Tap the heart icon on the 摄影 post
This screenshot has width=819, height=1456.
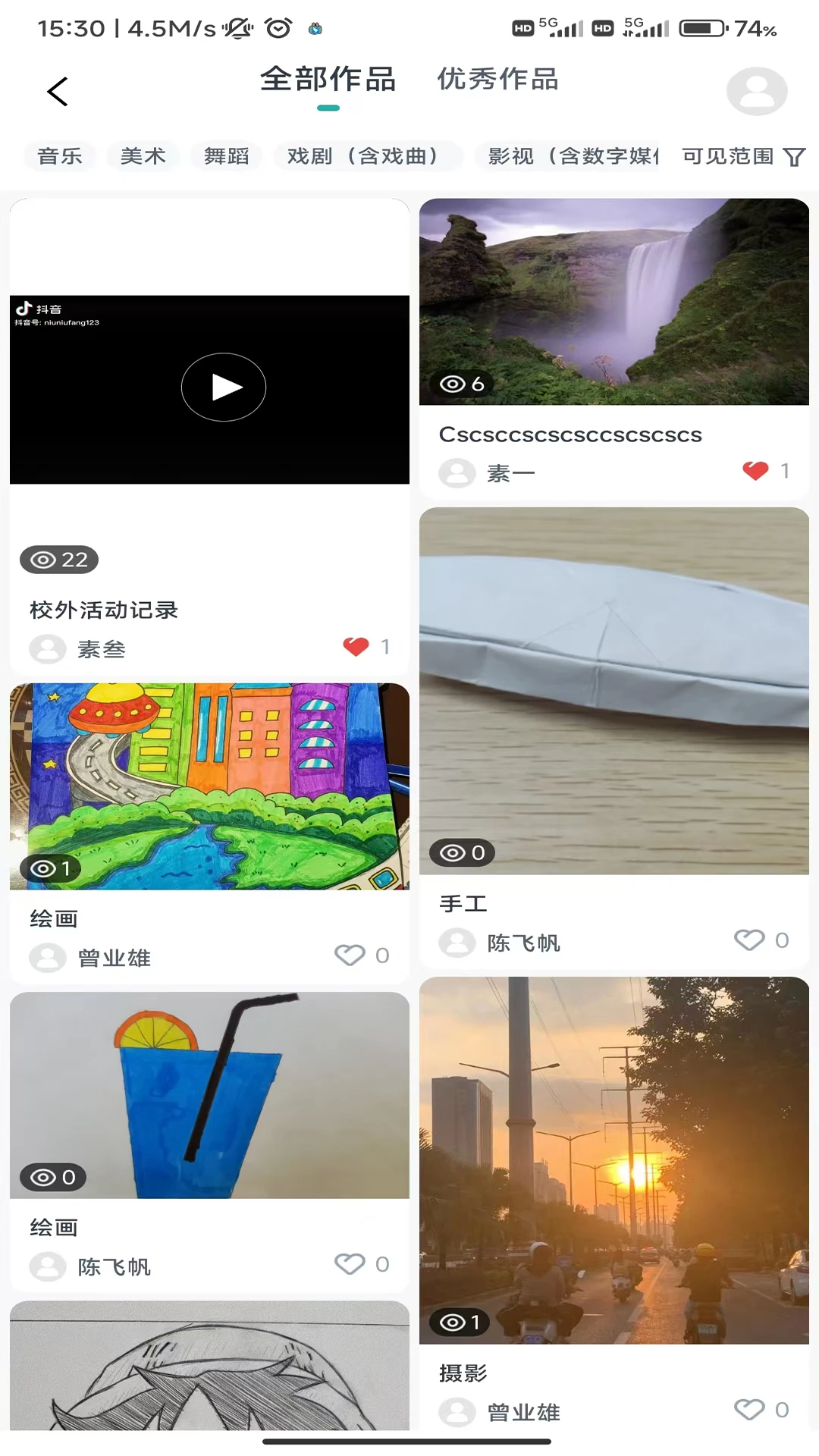coord(749,1409)
